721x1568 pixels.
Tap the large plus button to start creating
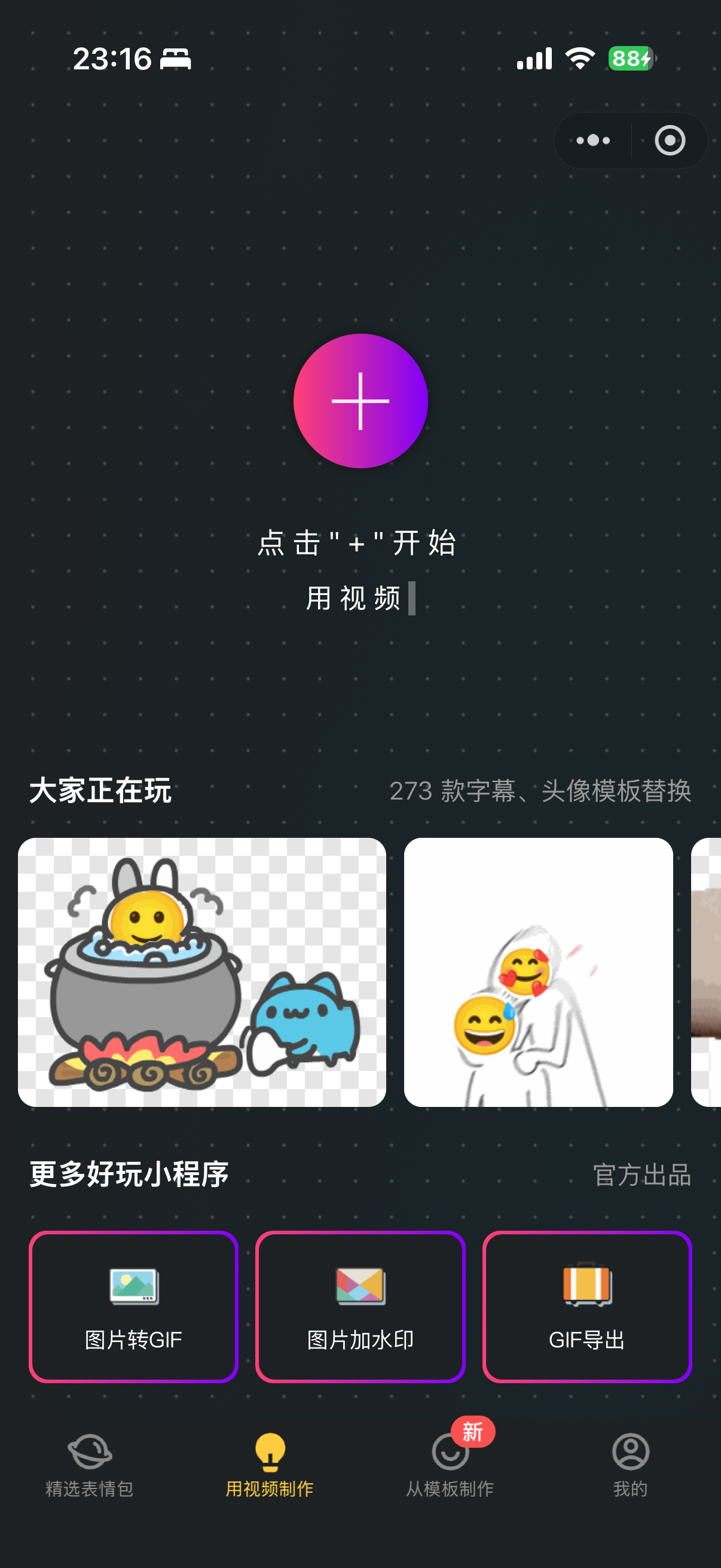tap(360, 400)
